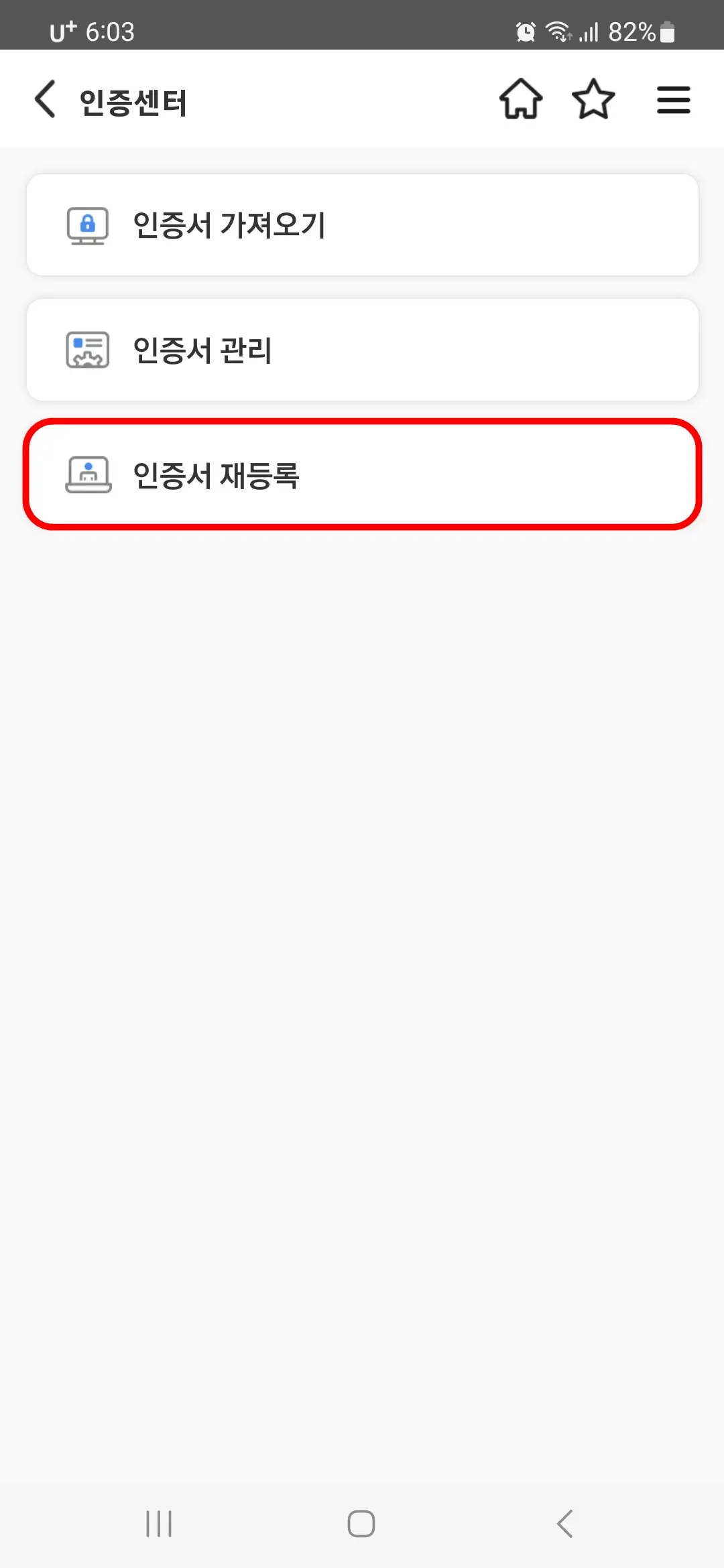Screen dimensions: 724x1568
Task: Tap the 인증센터 title text
Action: tap(133, 100)
